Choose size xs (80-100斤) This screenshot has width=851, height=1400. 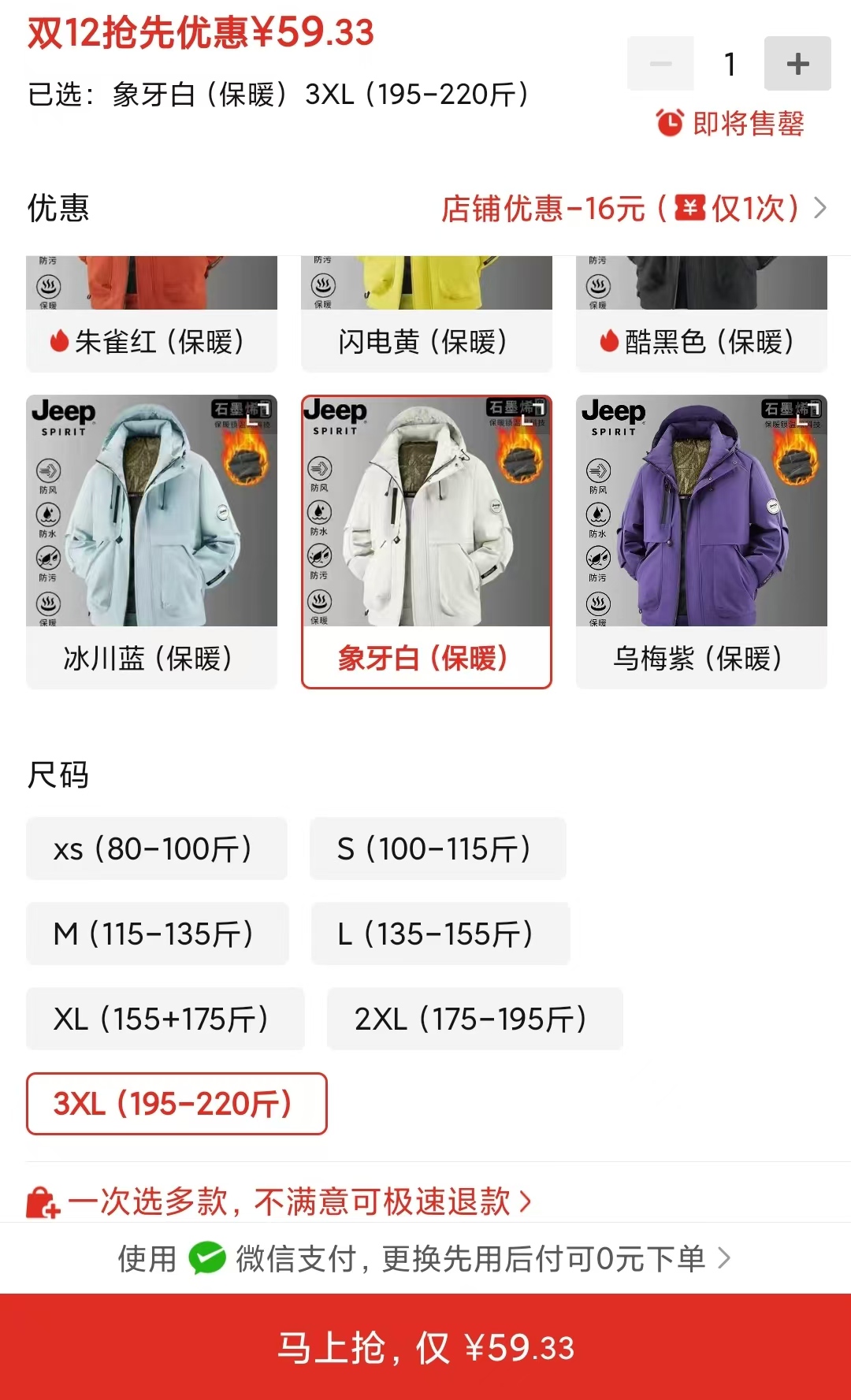(x=156, y=849)
